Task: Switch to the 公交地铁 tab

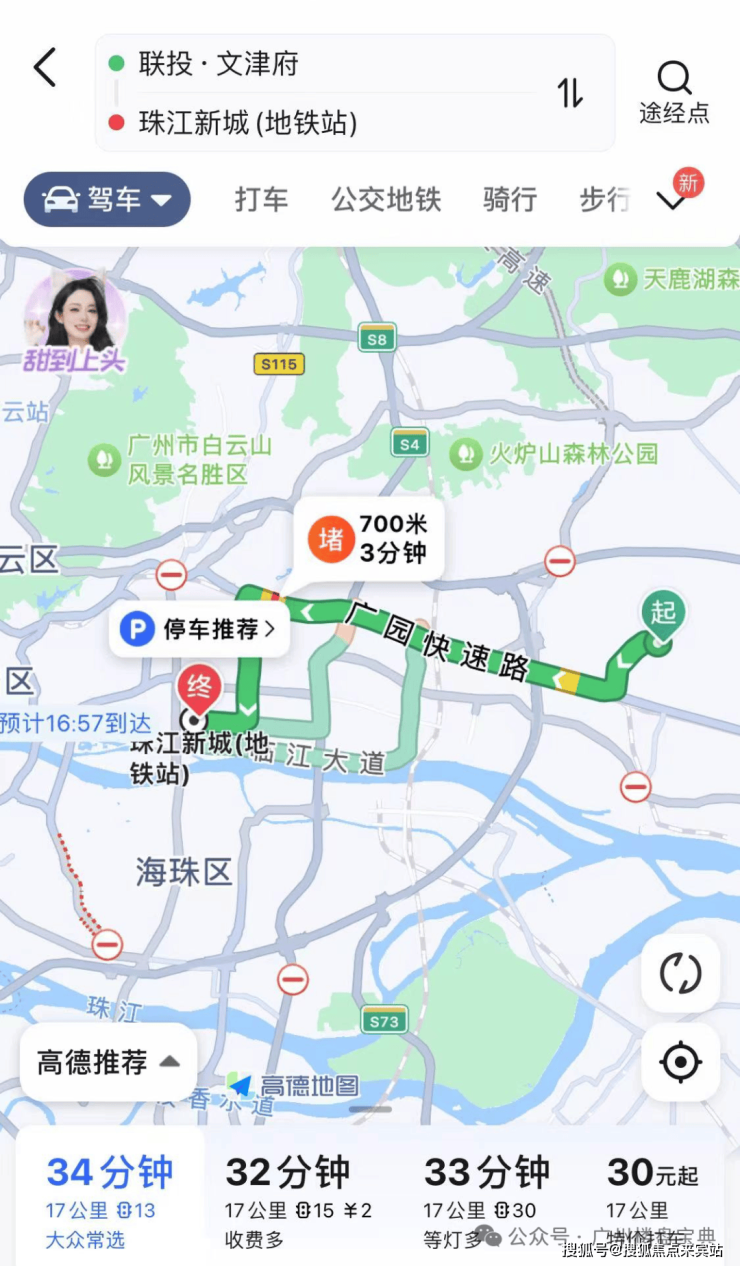Action: (386, 199)
